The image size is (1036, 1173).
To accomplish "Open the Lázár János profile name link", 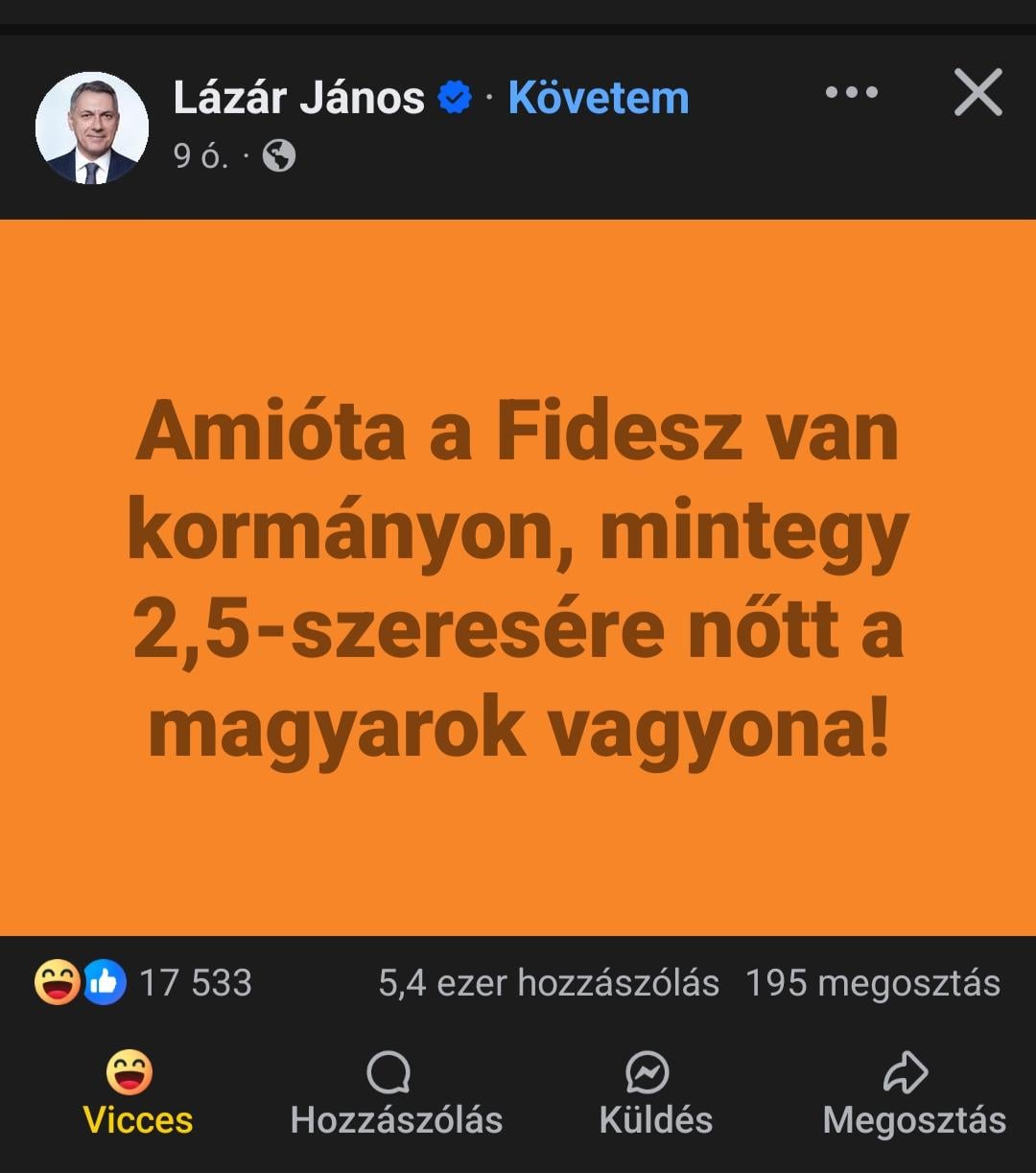I will (x=298, y=97).
